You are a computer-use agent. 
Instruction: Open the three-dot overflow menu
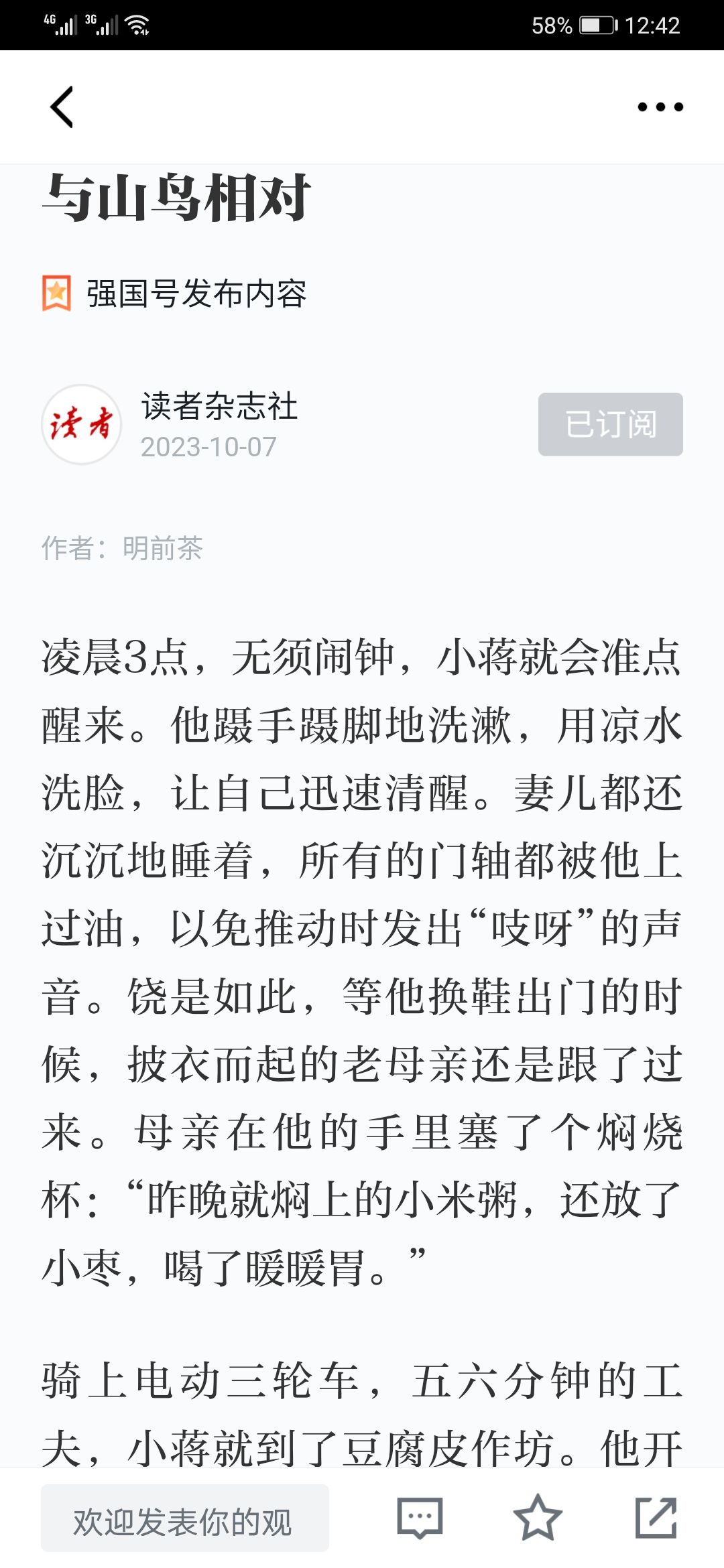(660, 107)
